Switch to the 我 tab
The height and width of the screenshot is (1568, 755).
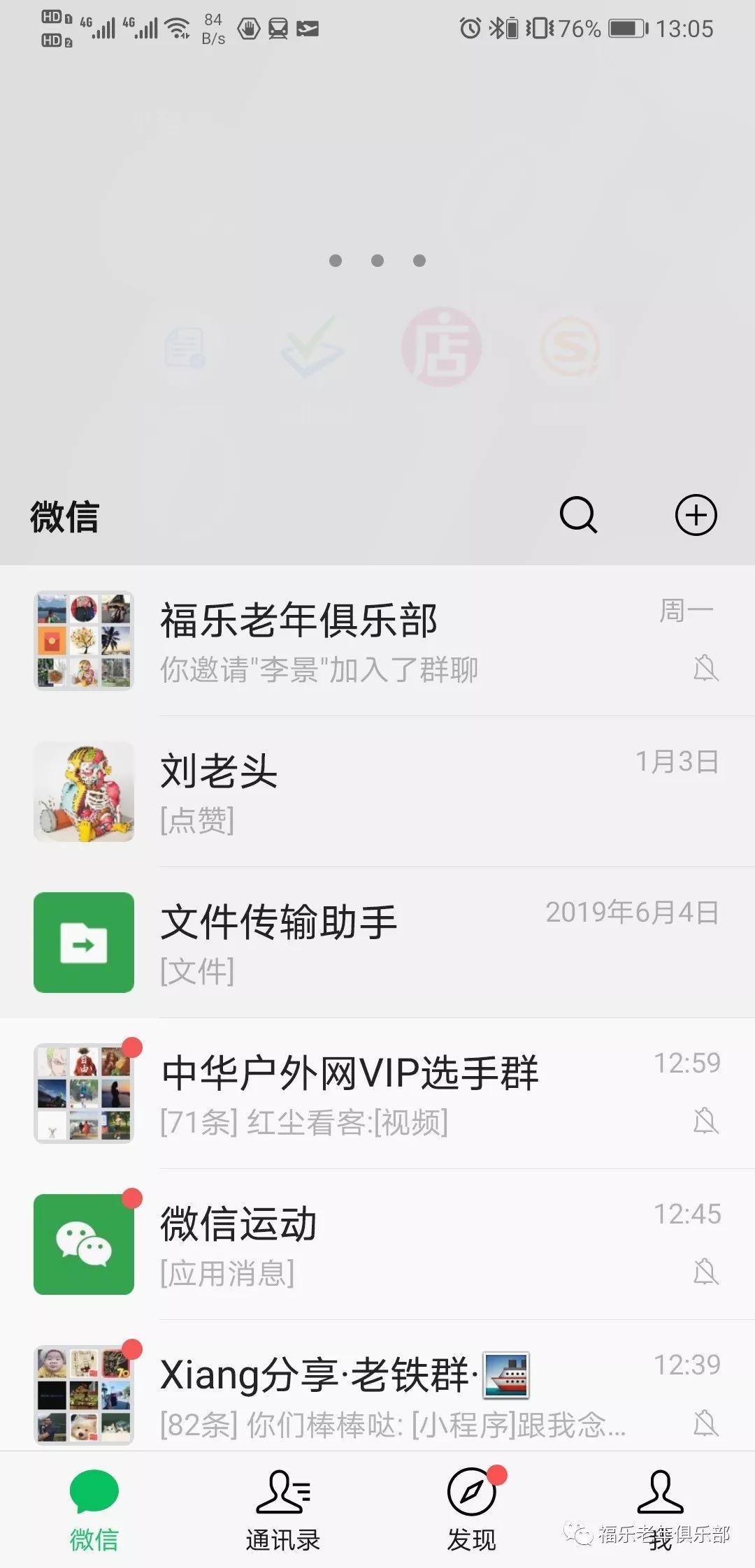point(661,1509)
